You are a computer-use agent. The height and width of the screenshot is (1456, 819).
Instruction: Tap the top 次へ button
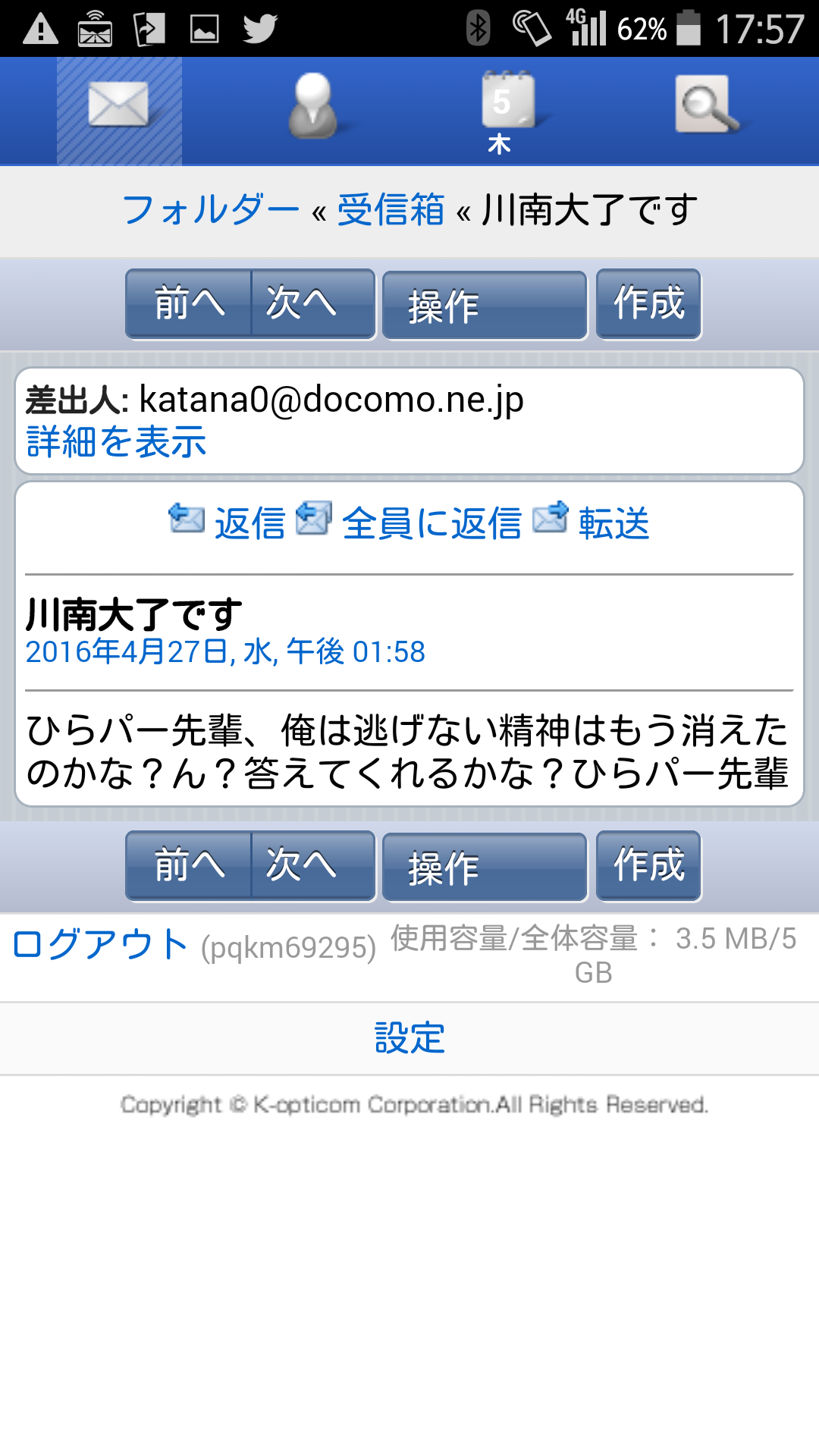[x=312, y=304]
